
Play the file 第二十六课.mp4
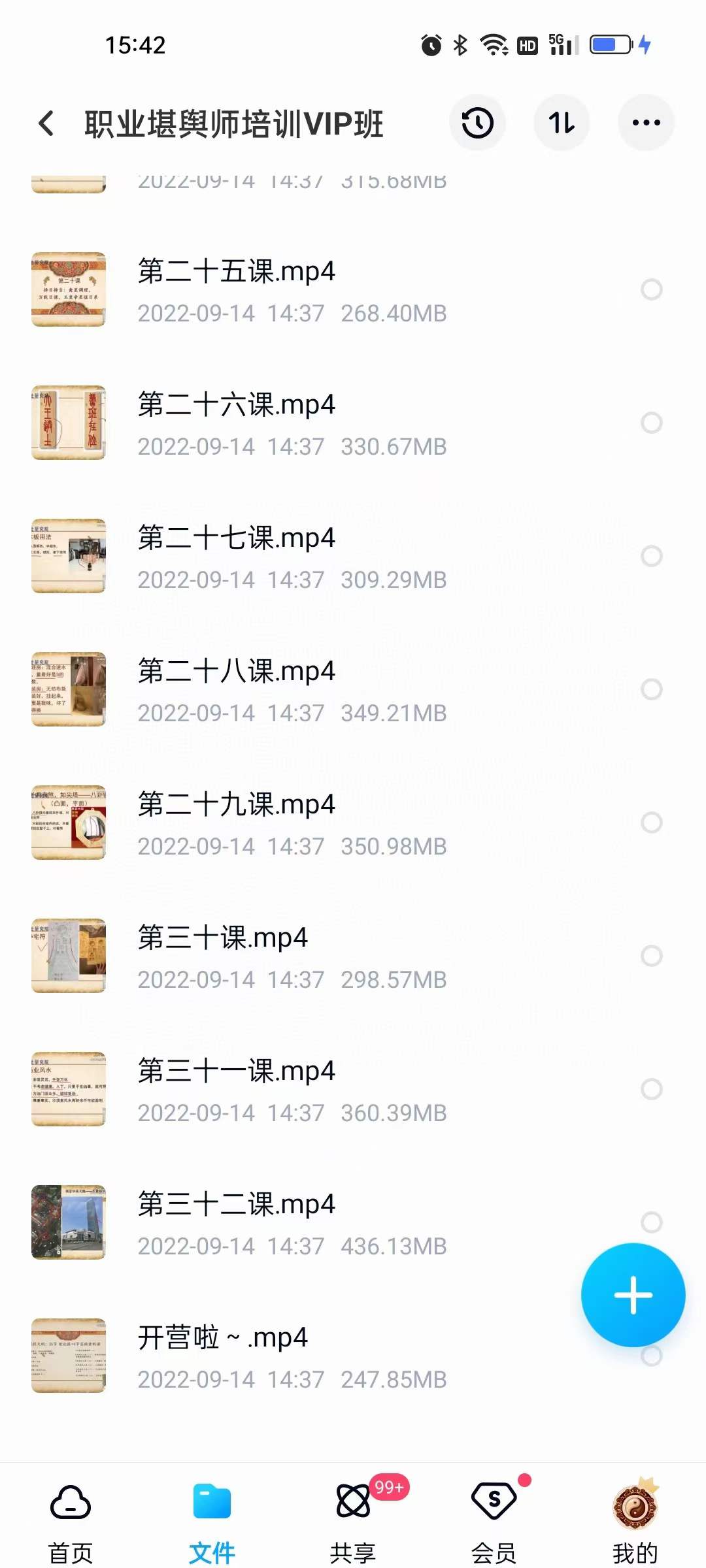pos(236,405)
